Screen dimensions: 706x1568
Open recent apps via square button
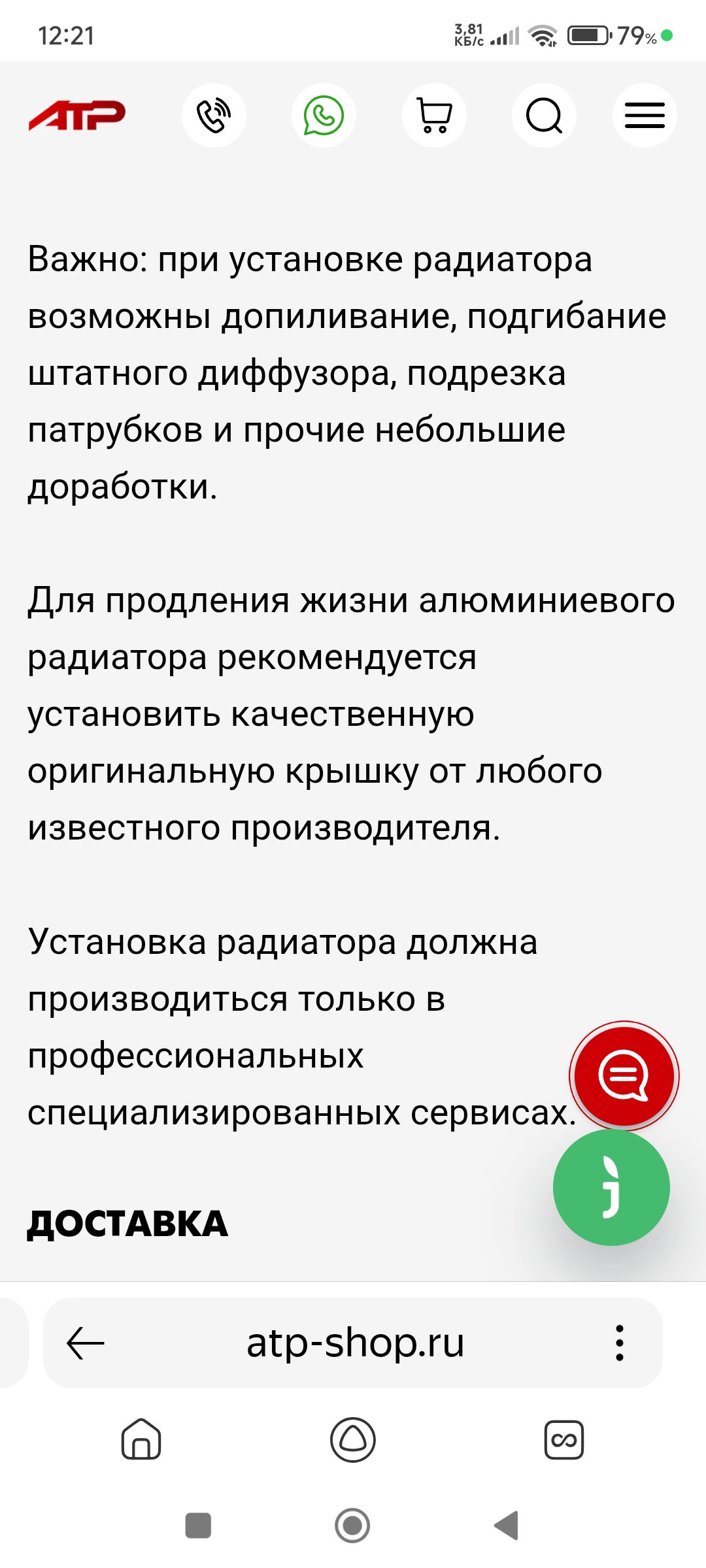[x=198, y=1526]
